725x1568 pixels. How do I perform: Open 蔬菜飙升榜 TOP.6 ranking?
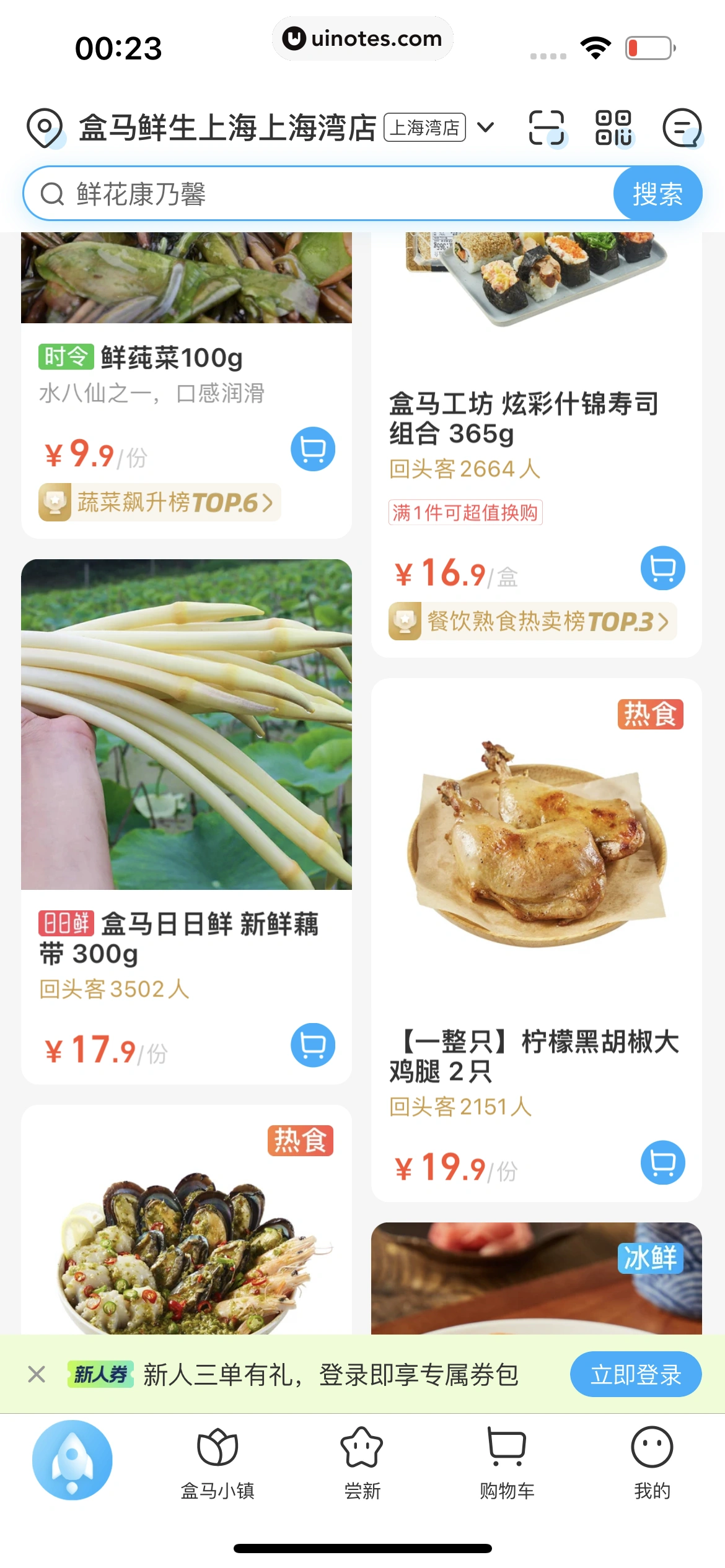pyautogui.click(x=160, y=502)
